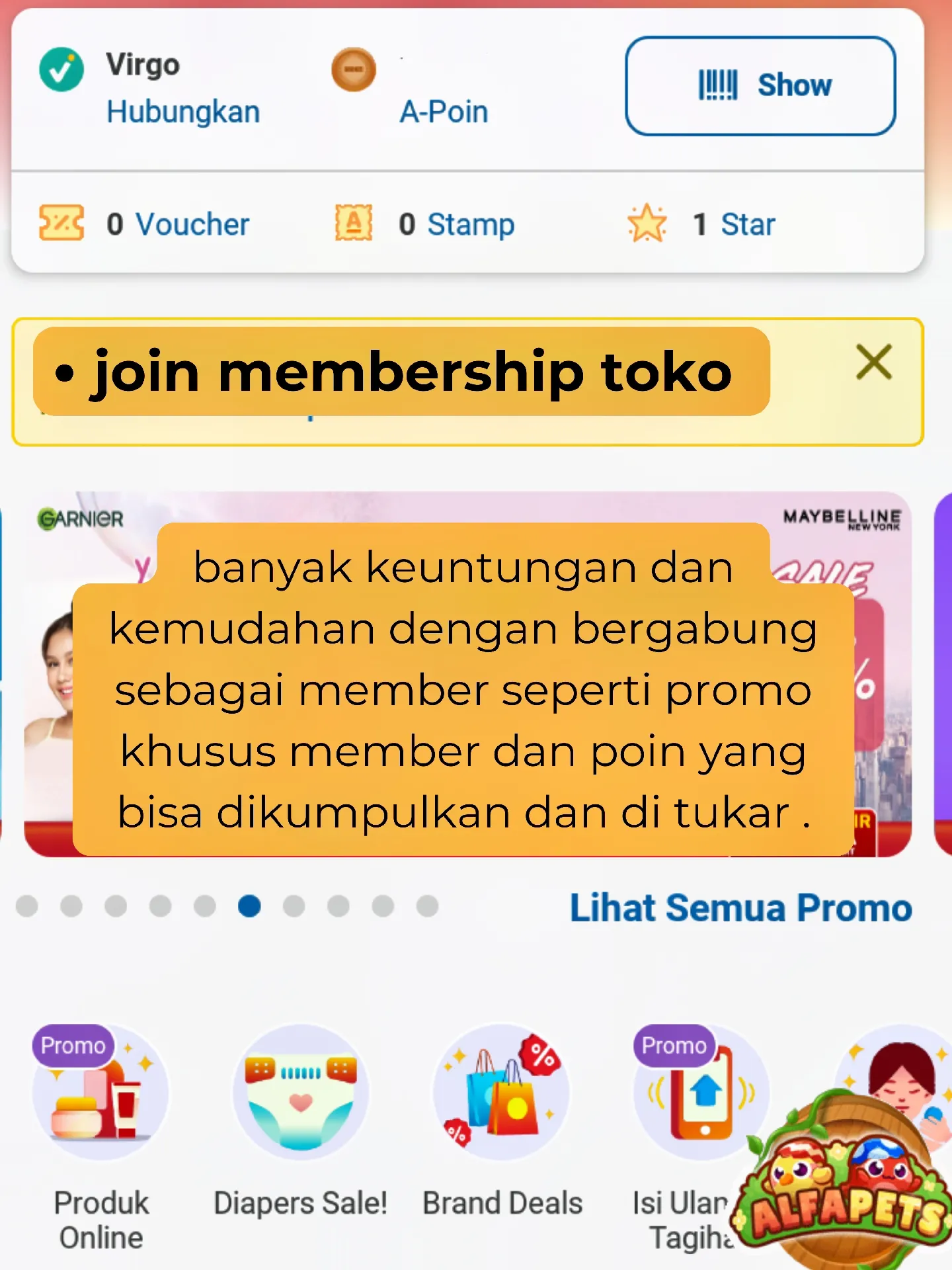Tap the Promo badge above Isi Ulang

(676, 1046)
